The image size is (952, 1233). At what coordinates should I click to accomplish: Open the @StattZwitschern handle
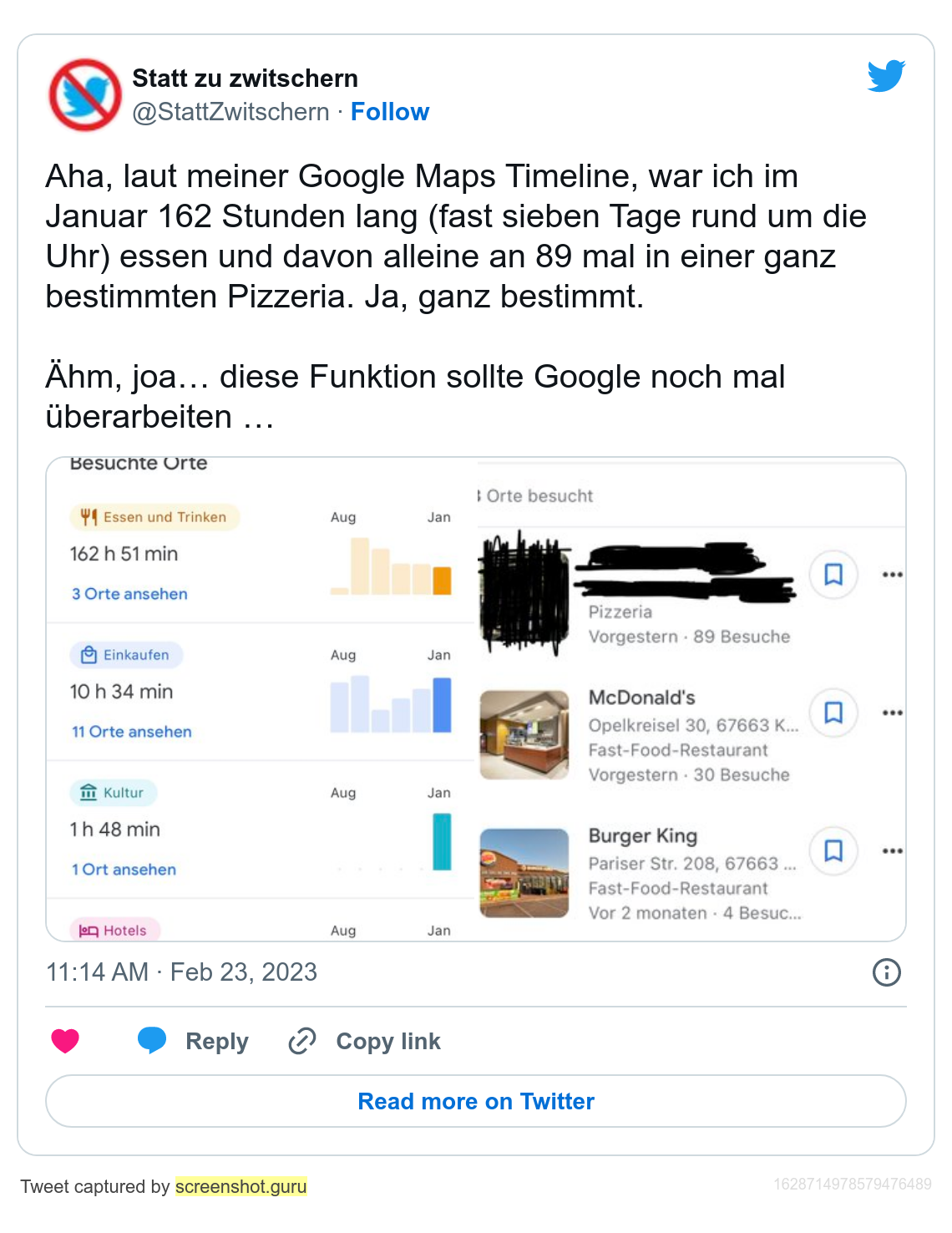[231, 112]
